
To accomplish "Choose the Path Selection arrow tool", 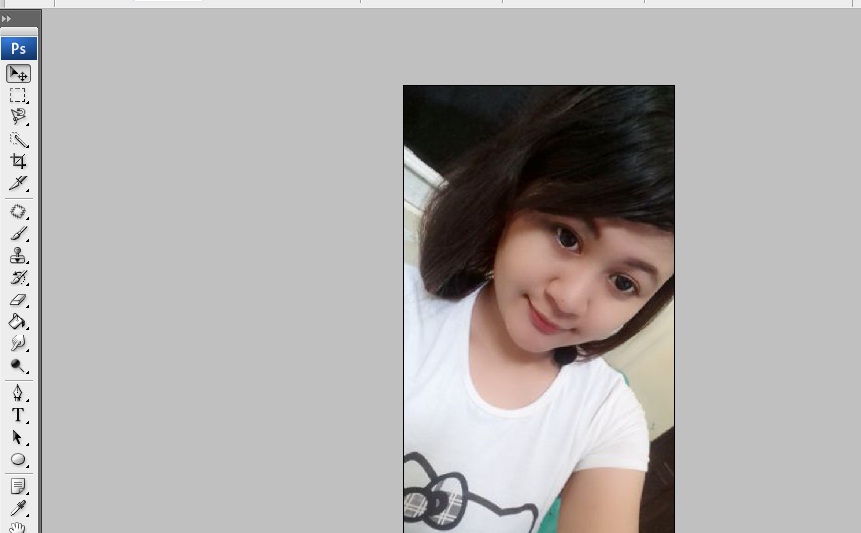I will [x=18, y=437].
